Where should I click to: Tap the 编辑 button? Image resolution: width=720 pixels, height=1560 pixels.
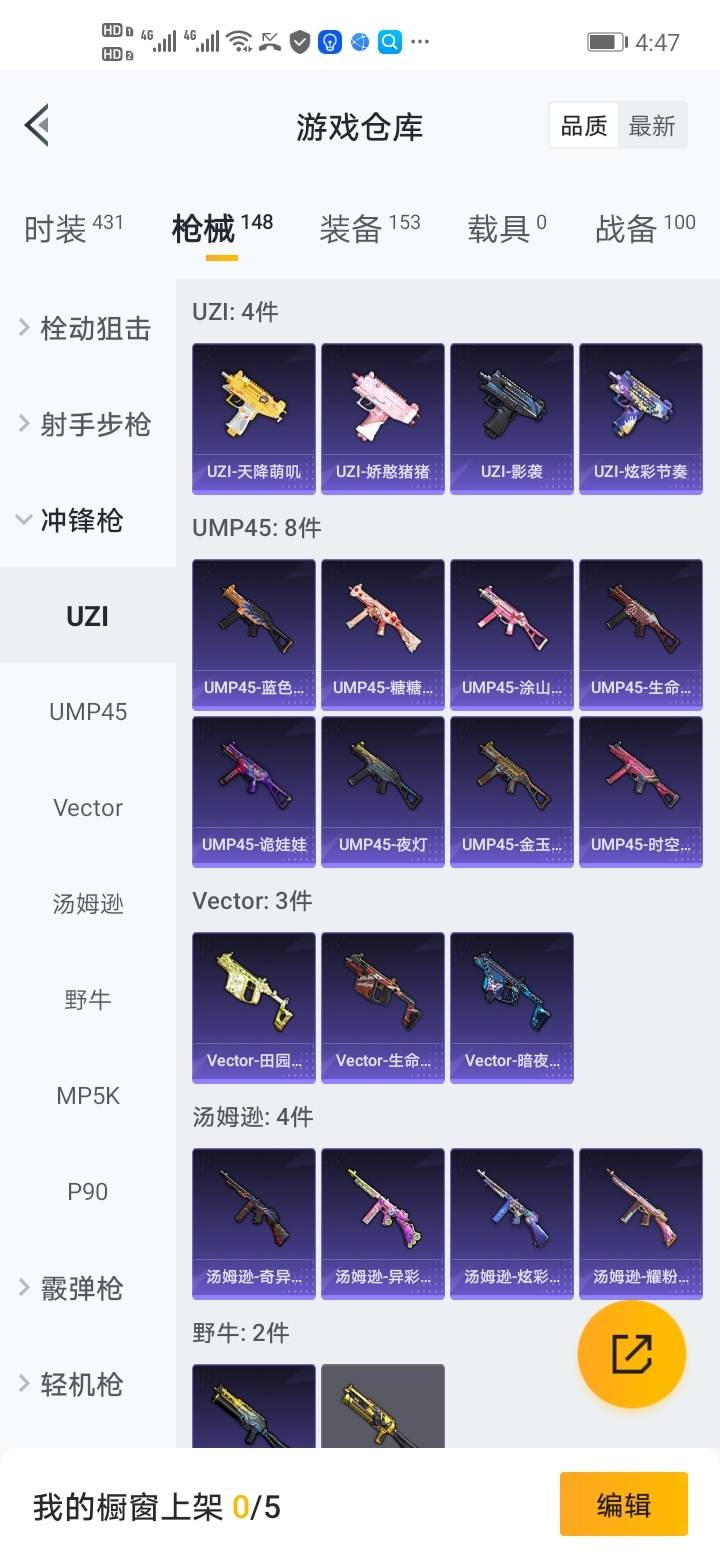[x=623, y=1504]
